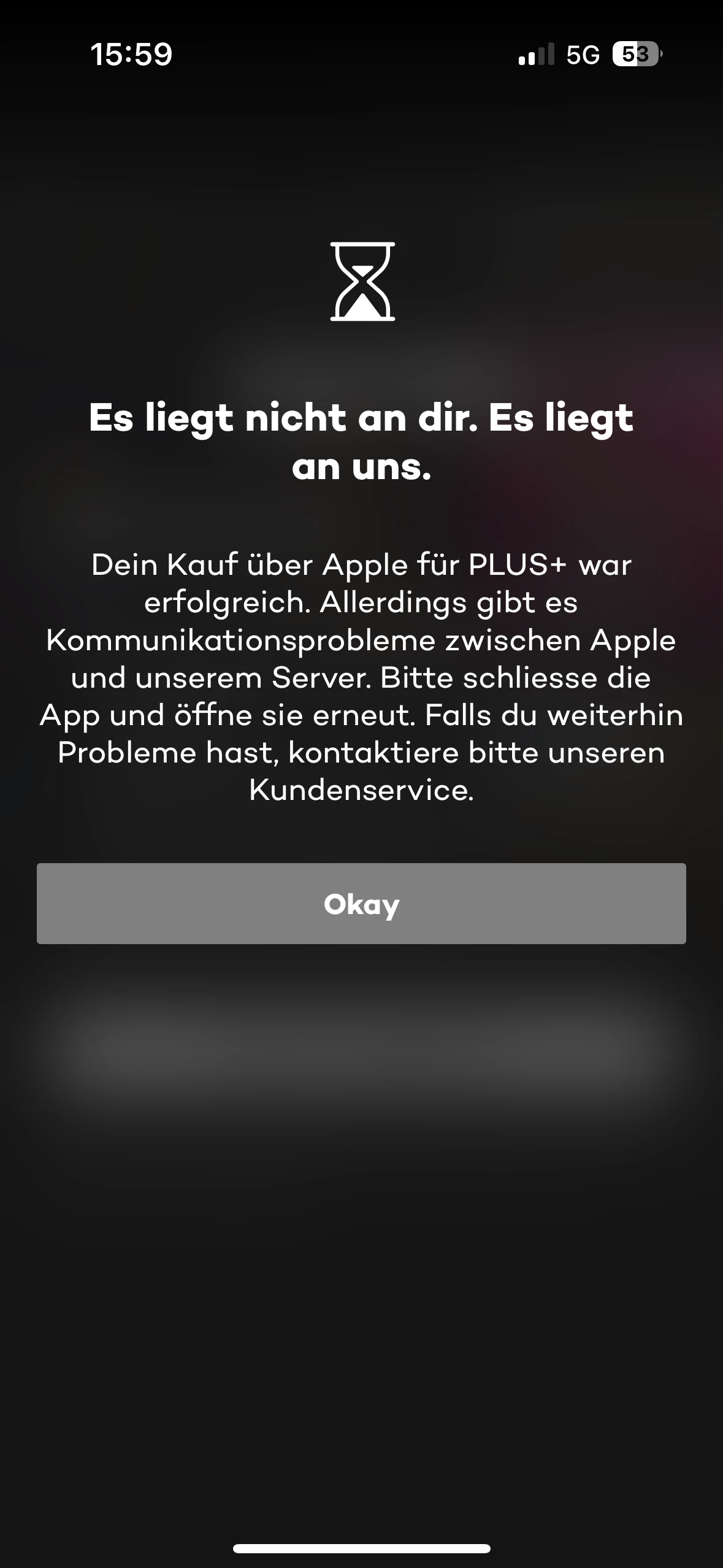Tap the Okay button
The image size is (723, 1568).
[361, 903]
